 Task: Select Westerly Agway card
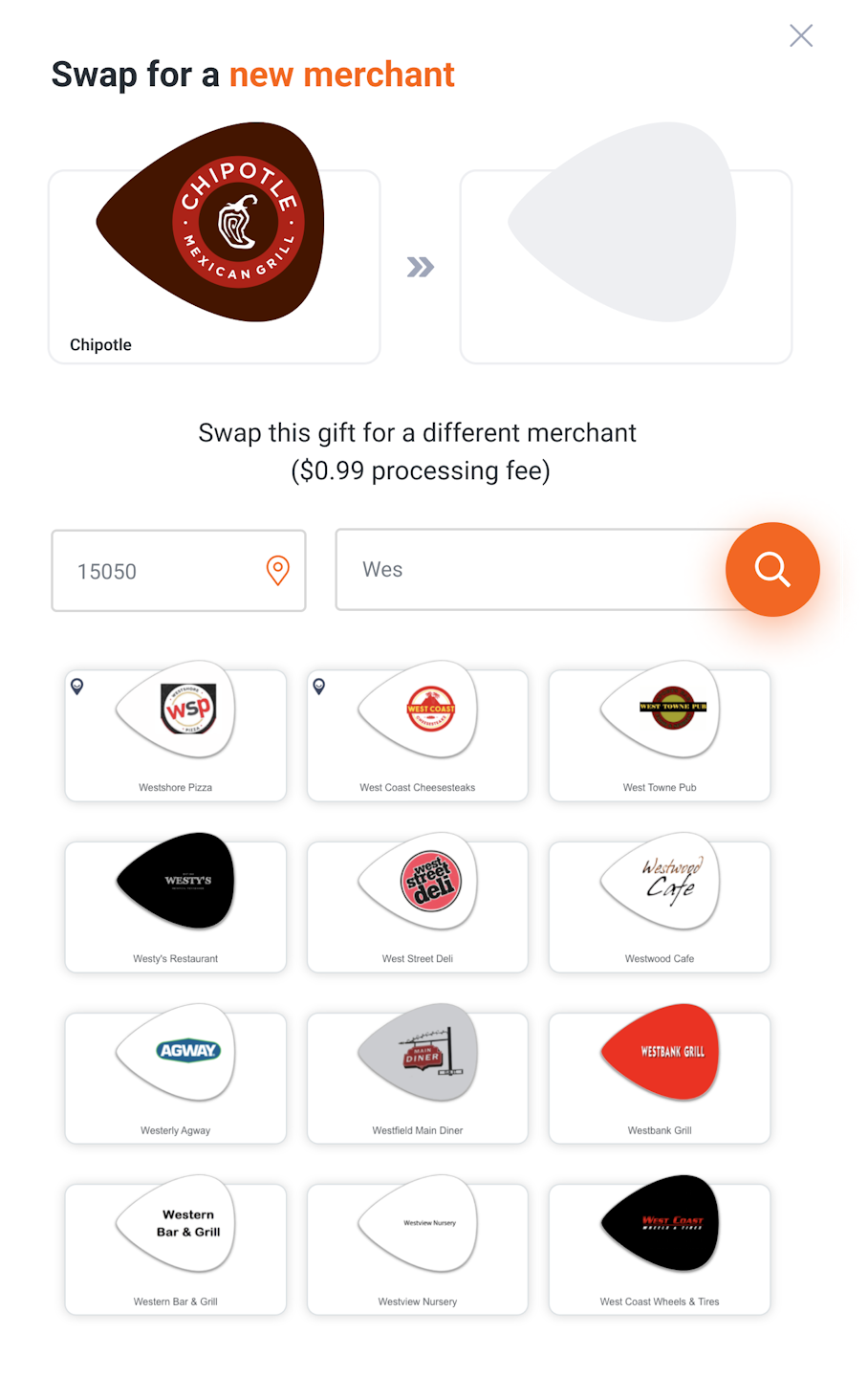[176, 1077]
